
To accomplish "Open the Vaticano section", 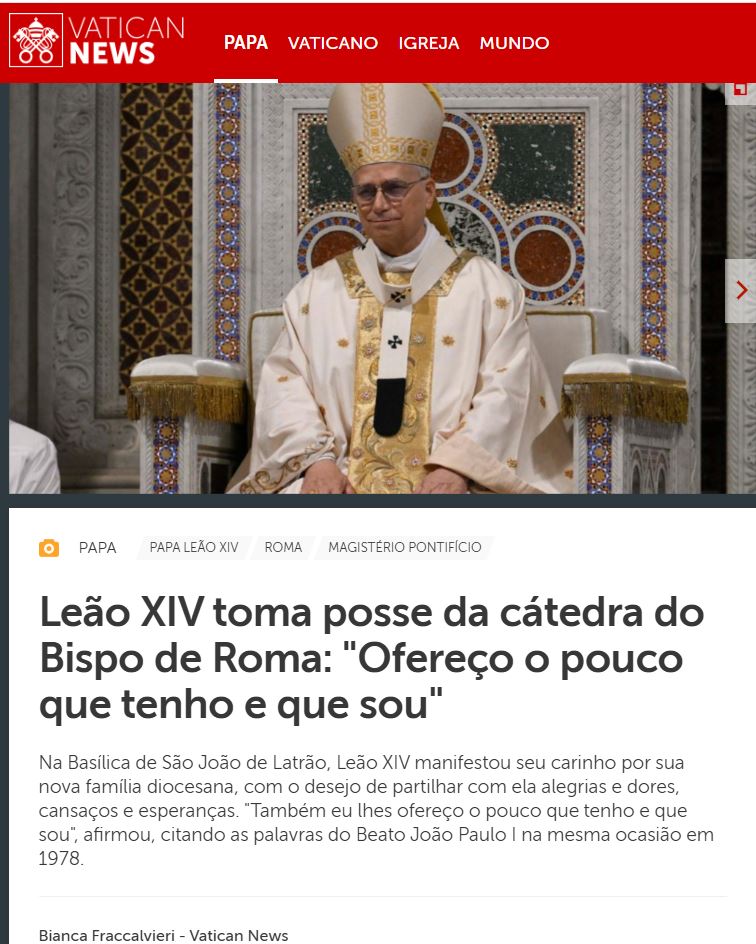I will point(333,43).
